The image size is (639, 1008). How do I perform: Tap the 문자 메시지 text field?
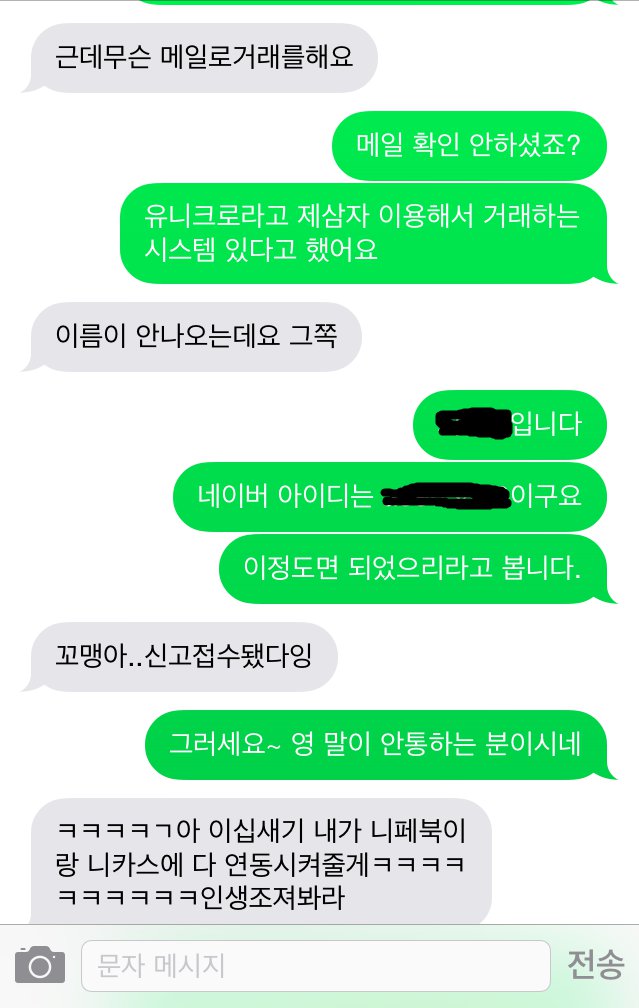[315, 966]
